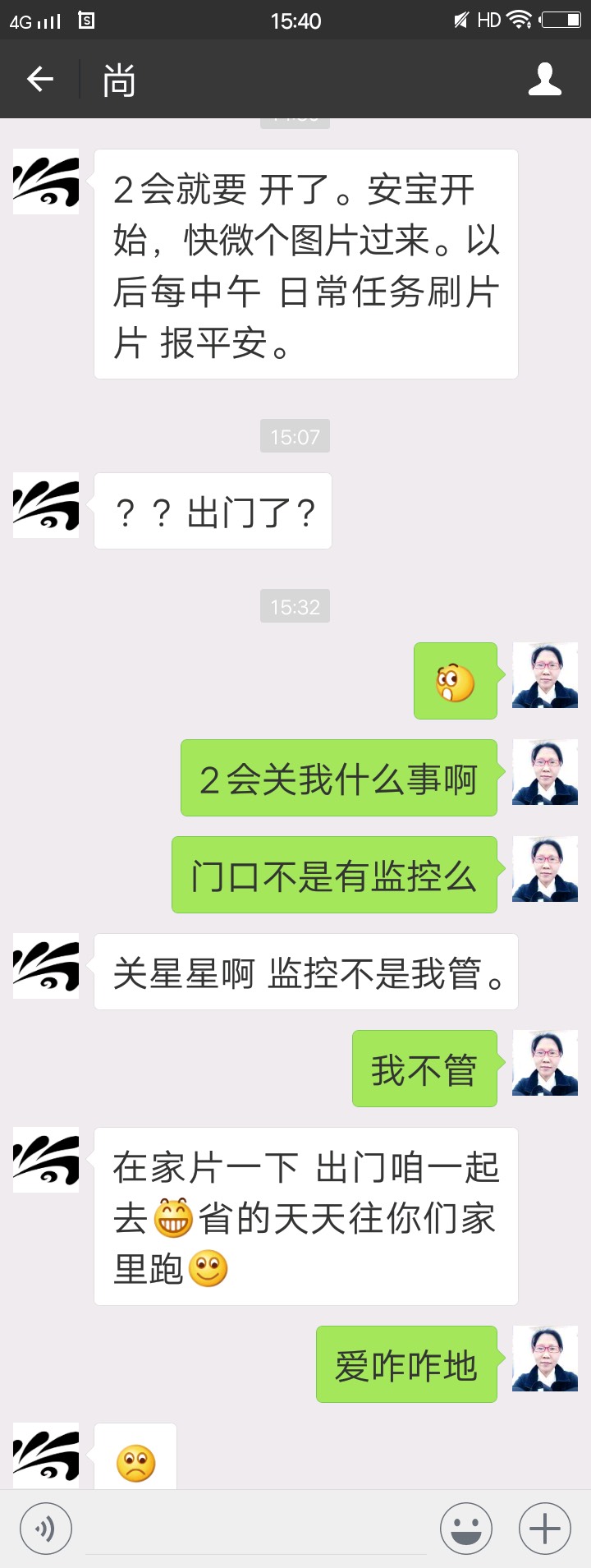The height and width of the screenshot is (1568, 591).
Task: Tap my avatar beside '爱咋咋地' message
Action: [x=545, y=1359]
